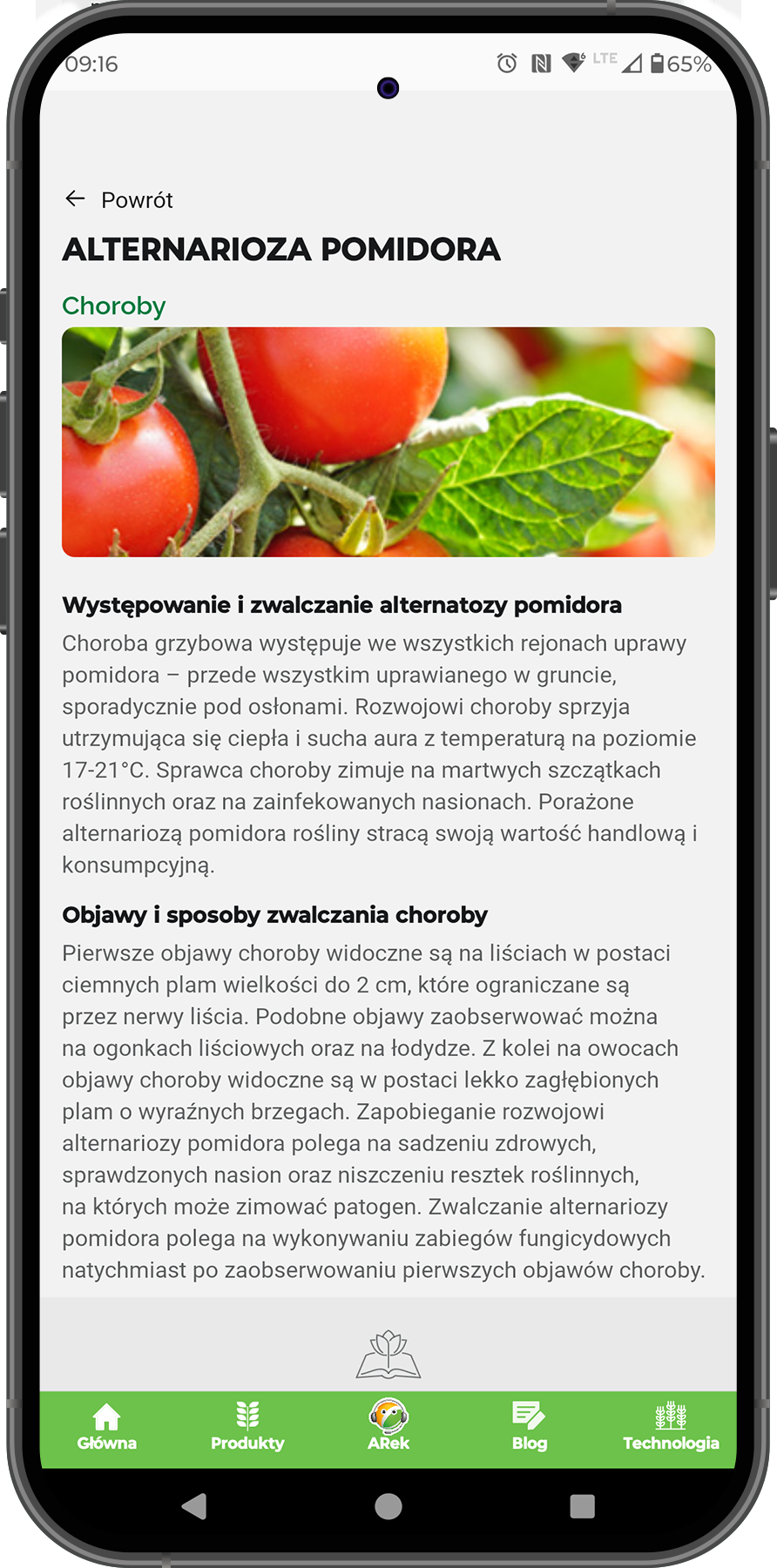
Task: Switch to the Główna tab
Action: coord(106,1428)
